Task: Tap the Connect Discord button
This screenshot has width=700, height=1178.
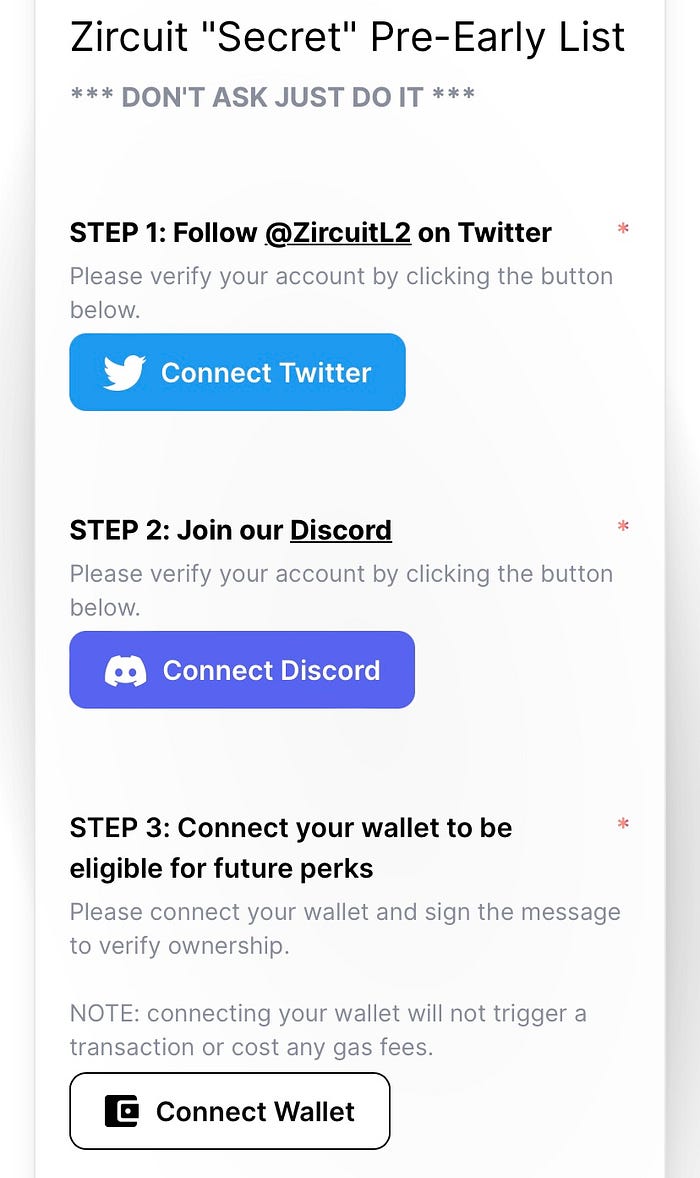Action: pyautogui.click(x=241, y=670)
